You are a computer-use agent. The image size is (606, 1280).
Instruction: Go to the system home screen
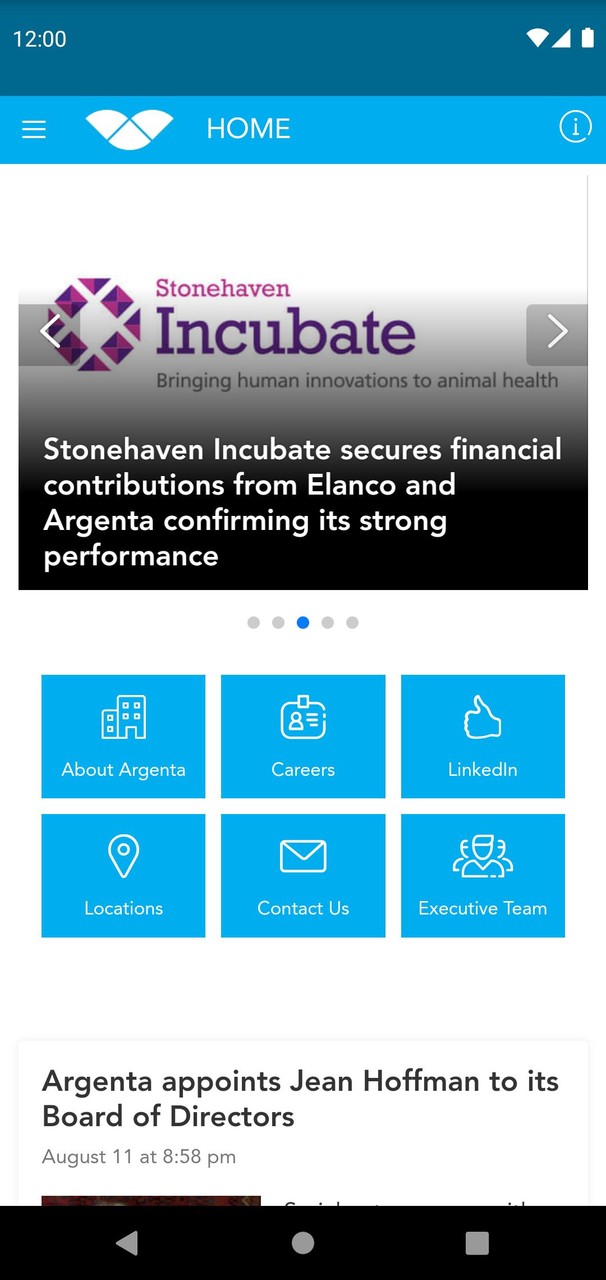303,1243
